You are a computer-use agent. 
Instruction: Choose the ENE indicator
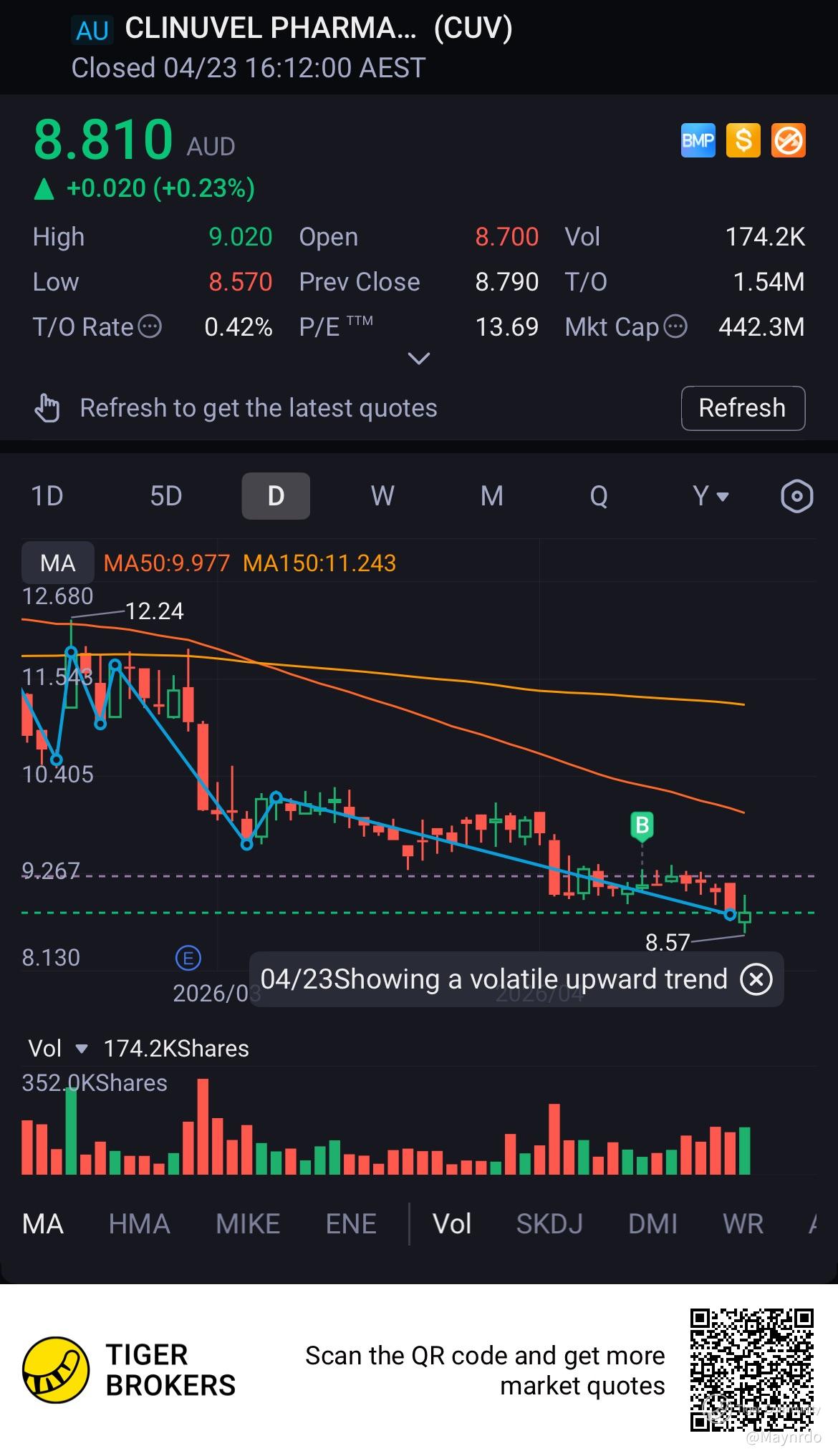pyautogui.click(x=351, y=1224)
